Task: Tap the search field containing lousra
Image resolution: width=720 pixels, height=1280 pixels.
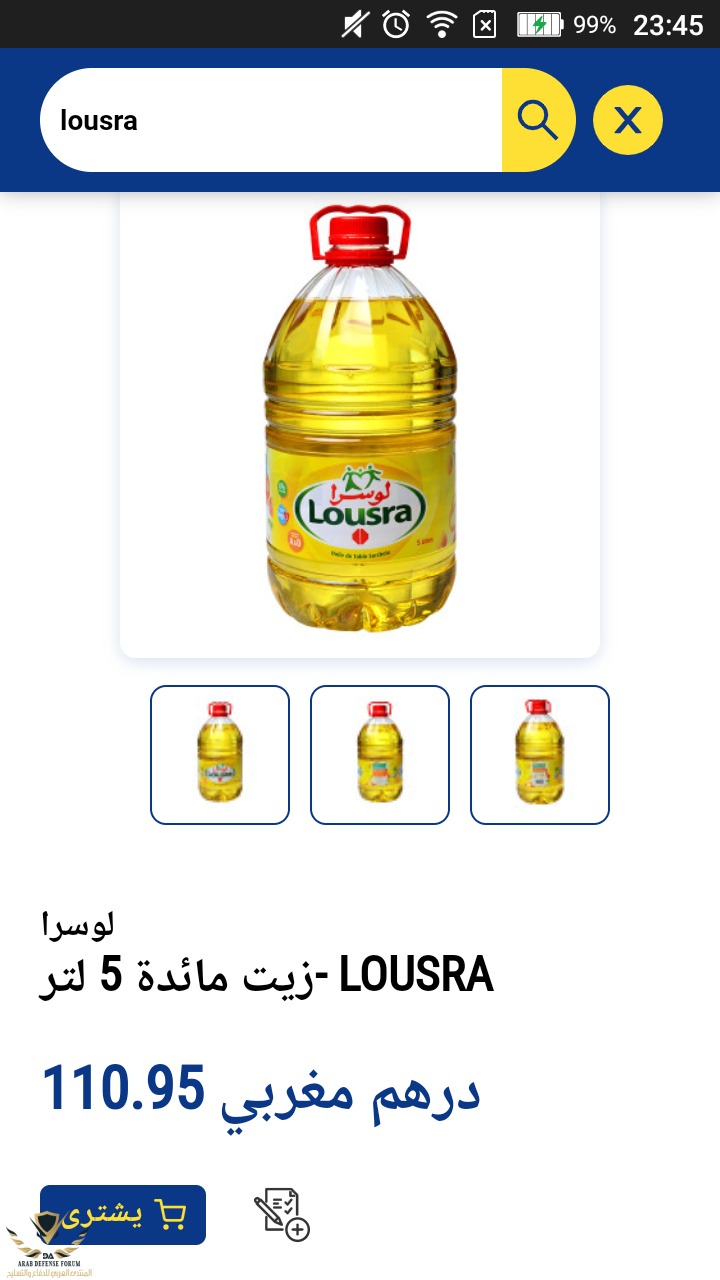Action: pyautogui.click(x=270, y=120)
